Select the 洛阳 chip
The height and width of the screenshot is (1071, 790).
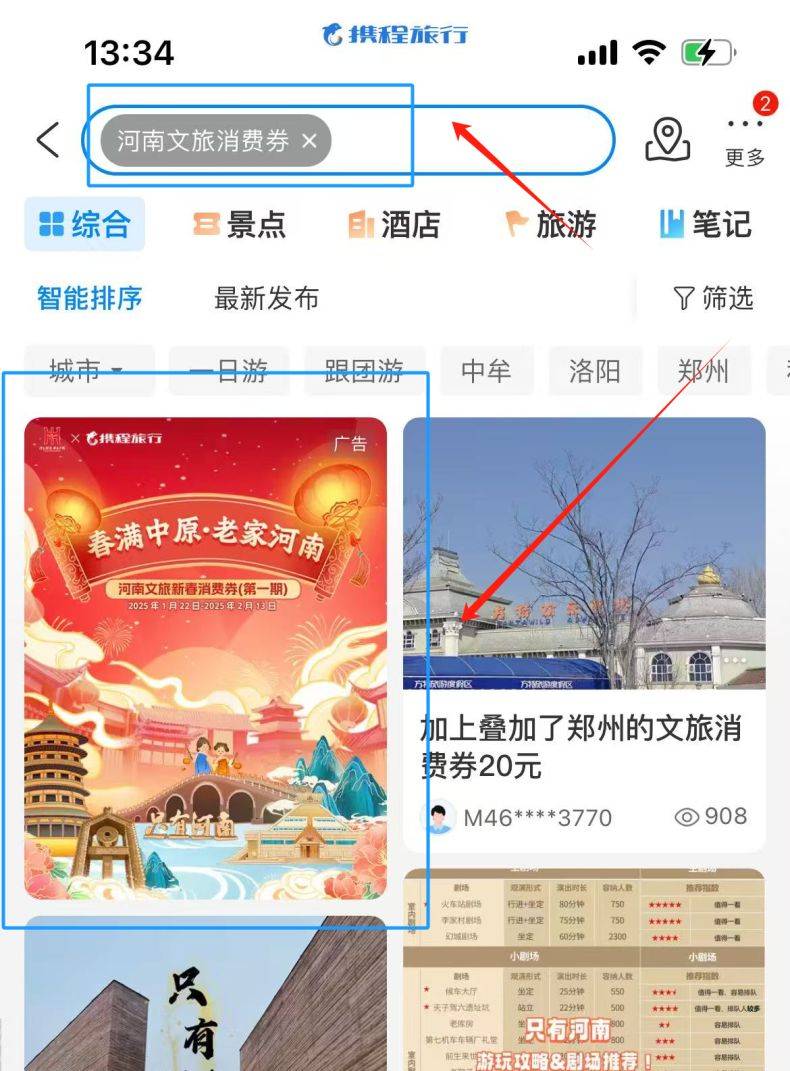coord(595,372)
